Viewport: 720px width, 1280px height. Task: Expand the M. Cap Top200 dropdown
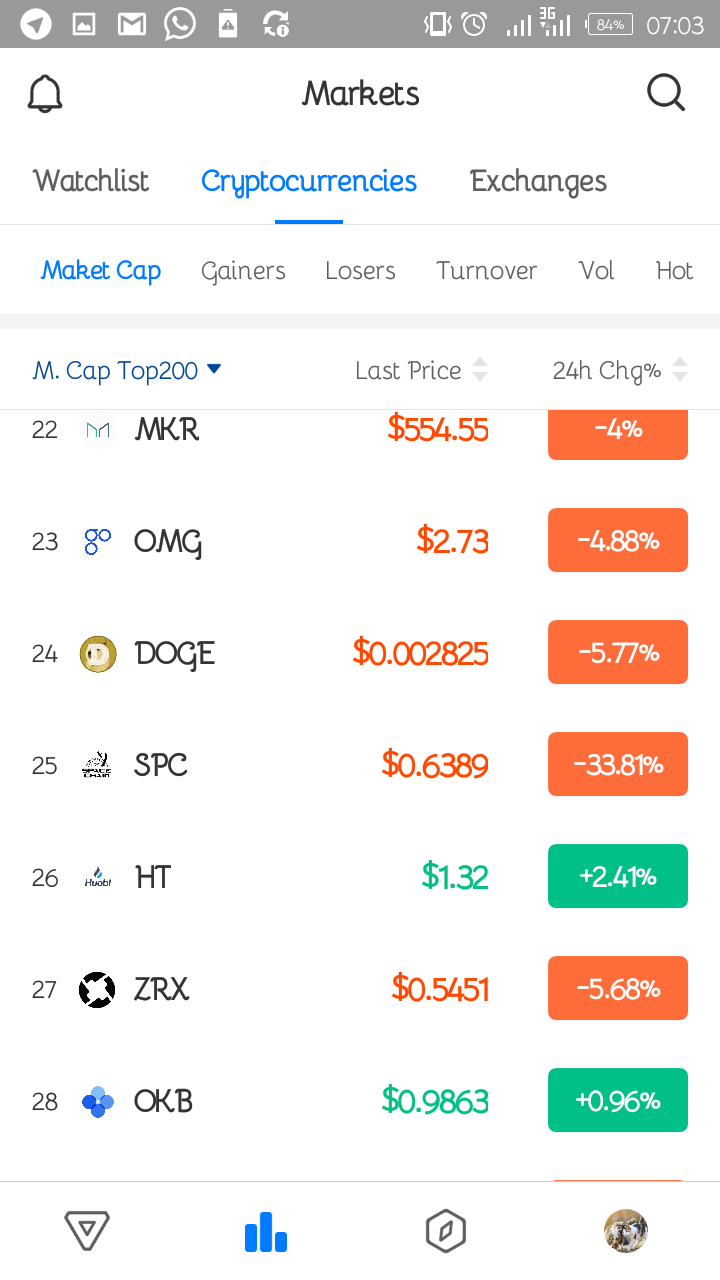[x=127, y=371]
